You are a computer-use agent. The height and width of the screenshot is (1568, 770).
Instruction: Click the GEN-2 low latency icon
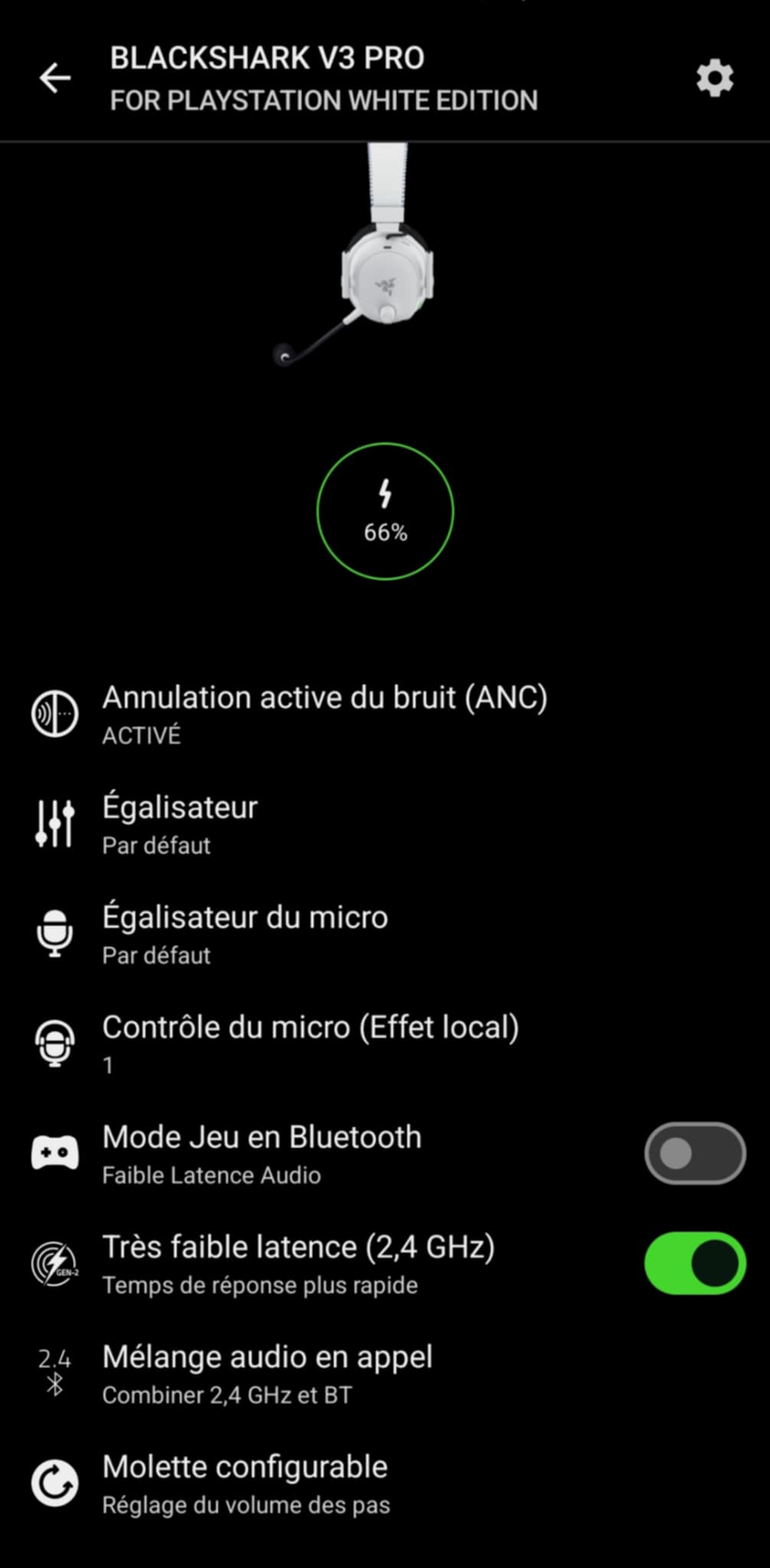(x=55, y=1263)
